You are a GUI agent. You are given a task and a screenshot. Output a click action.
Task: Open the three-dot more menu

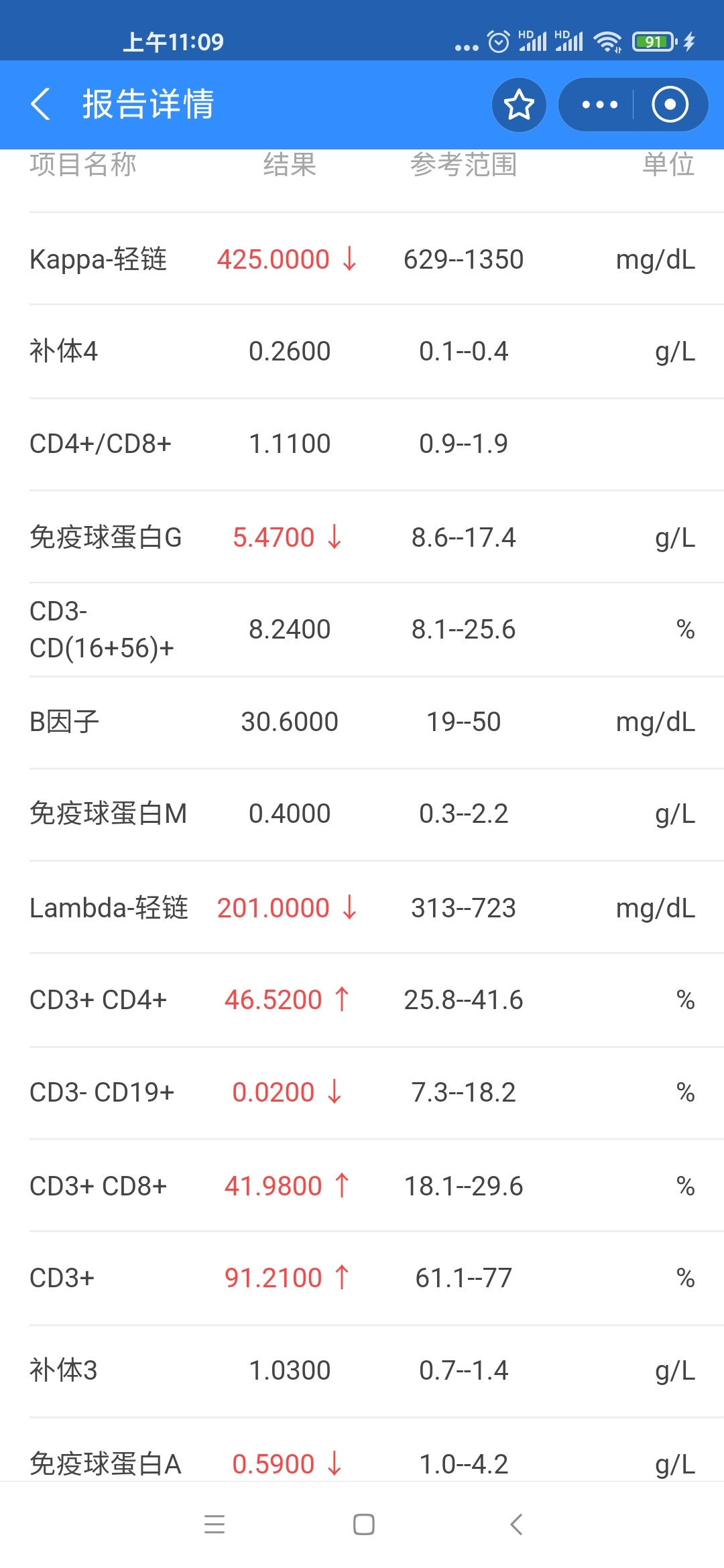pyautogui.click(x=599, y=105)
